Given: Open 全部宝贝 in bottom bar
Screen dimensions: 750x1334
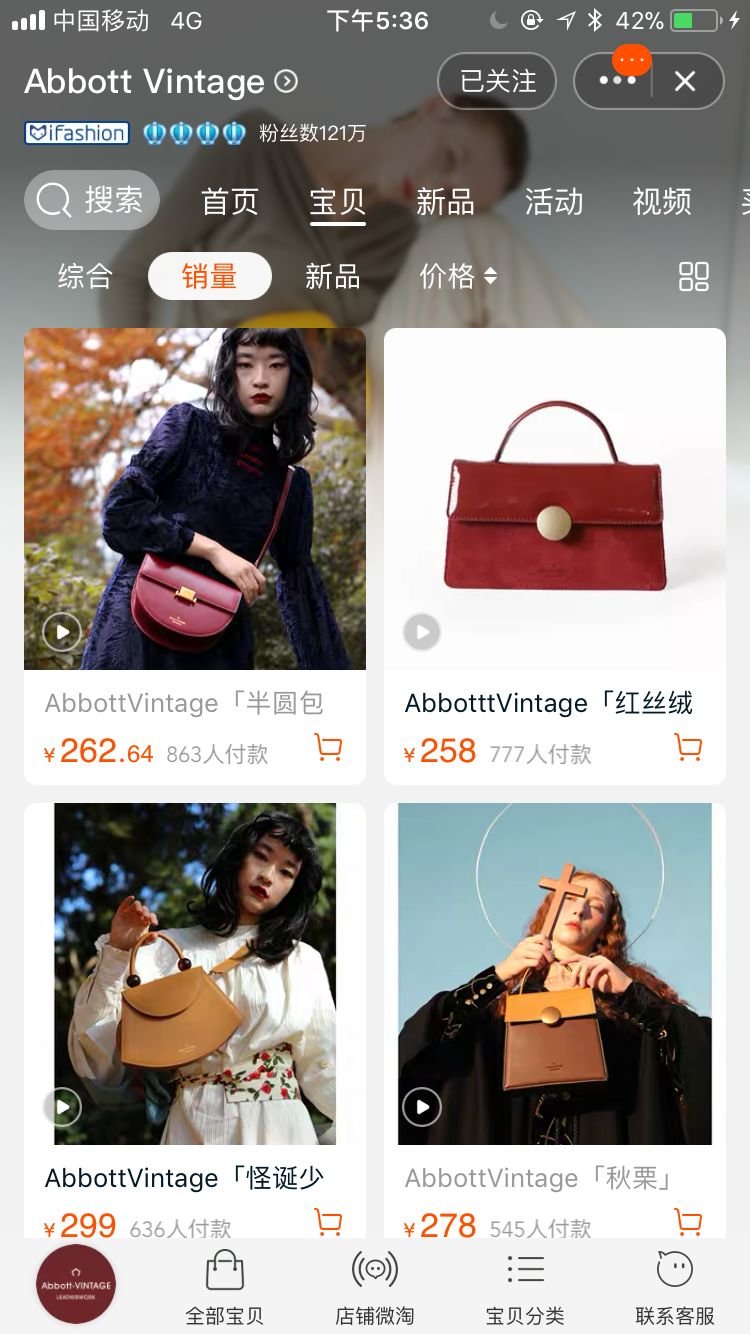Looking at the screenshot, I should click(225, 1288).
